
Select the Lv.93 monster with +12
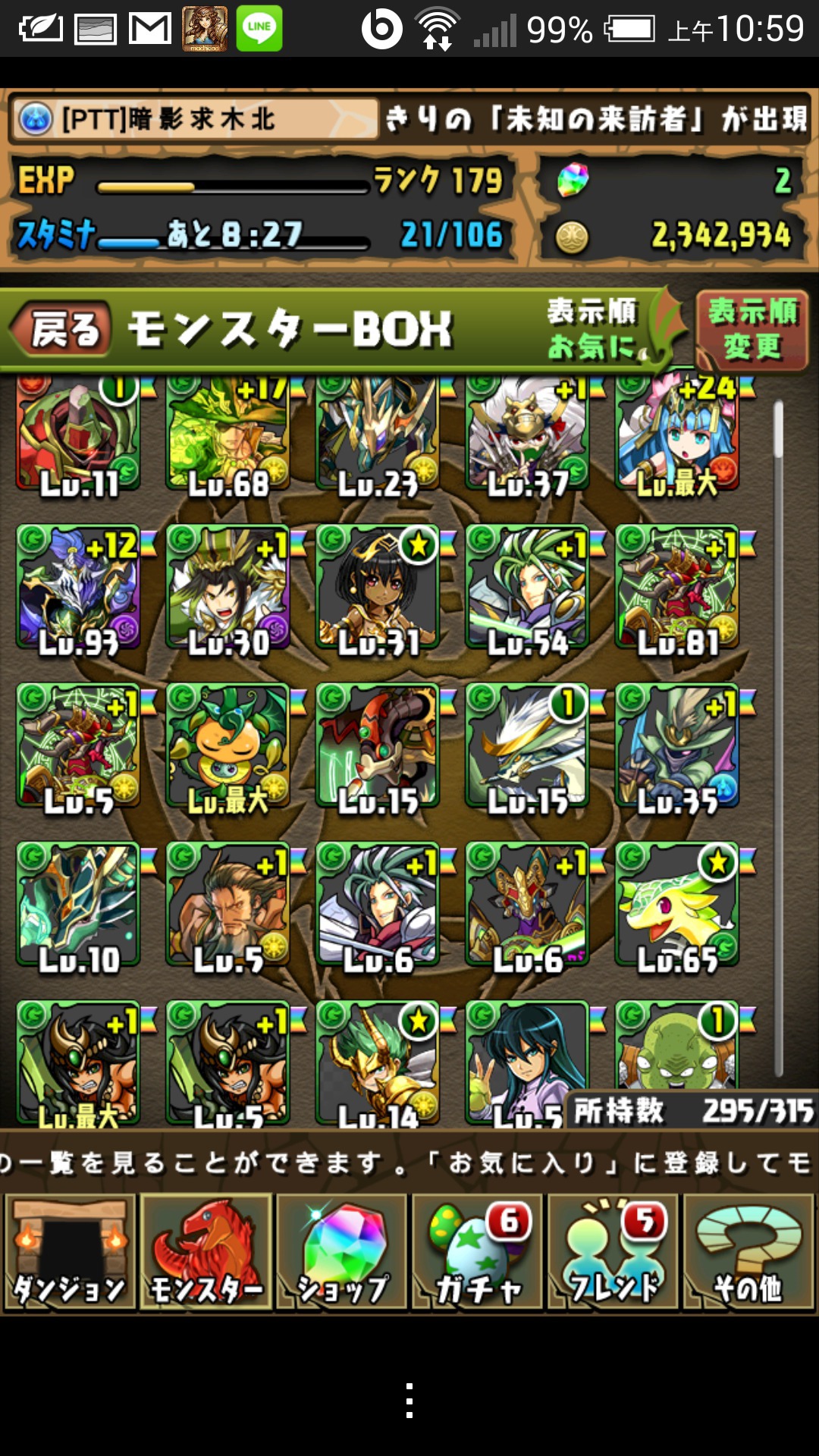coord(79,588)
